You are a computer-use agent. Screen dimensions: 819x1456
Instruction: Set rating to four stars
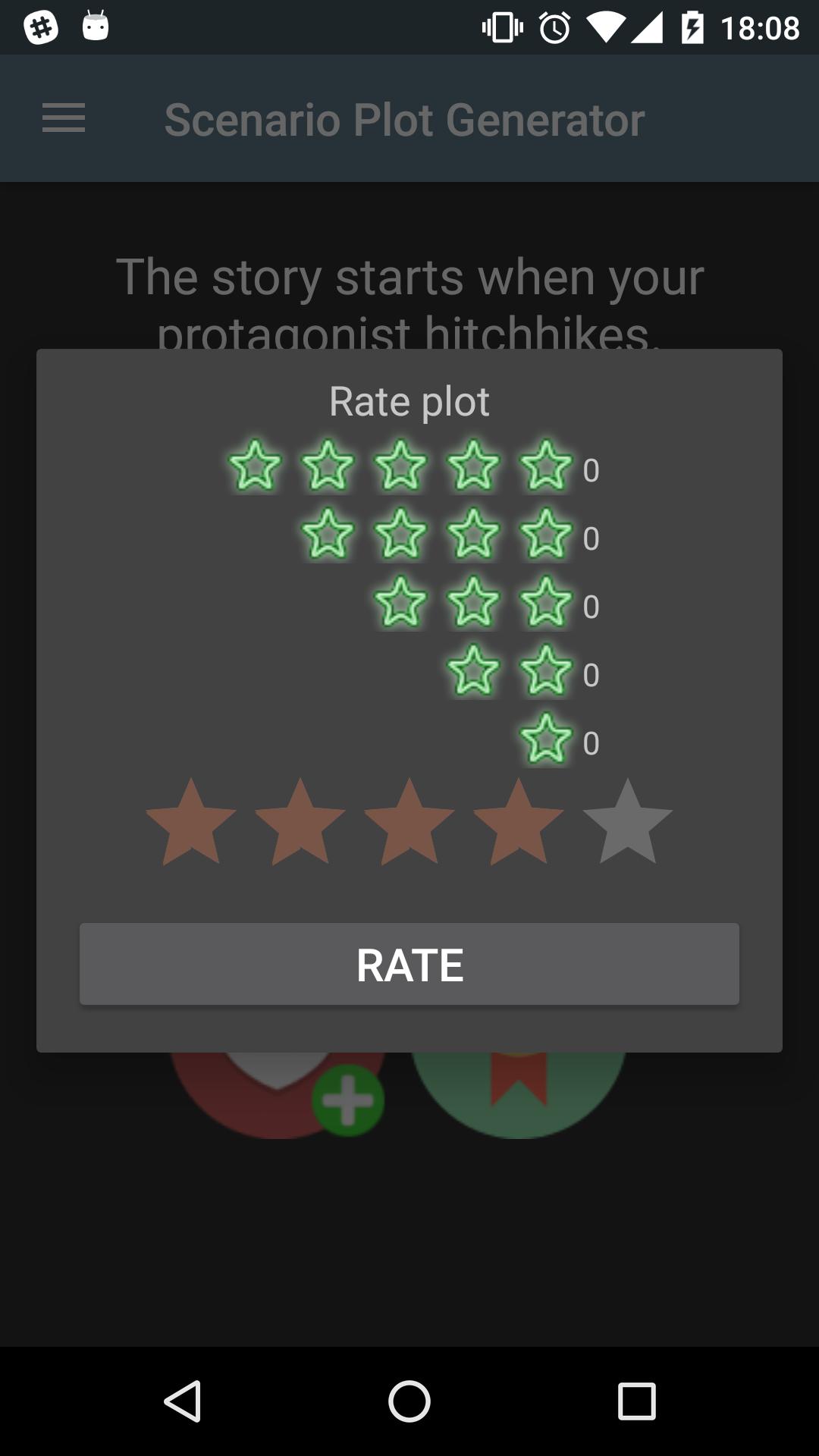pyautogui.click(x=519, y=824)
